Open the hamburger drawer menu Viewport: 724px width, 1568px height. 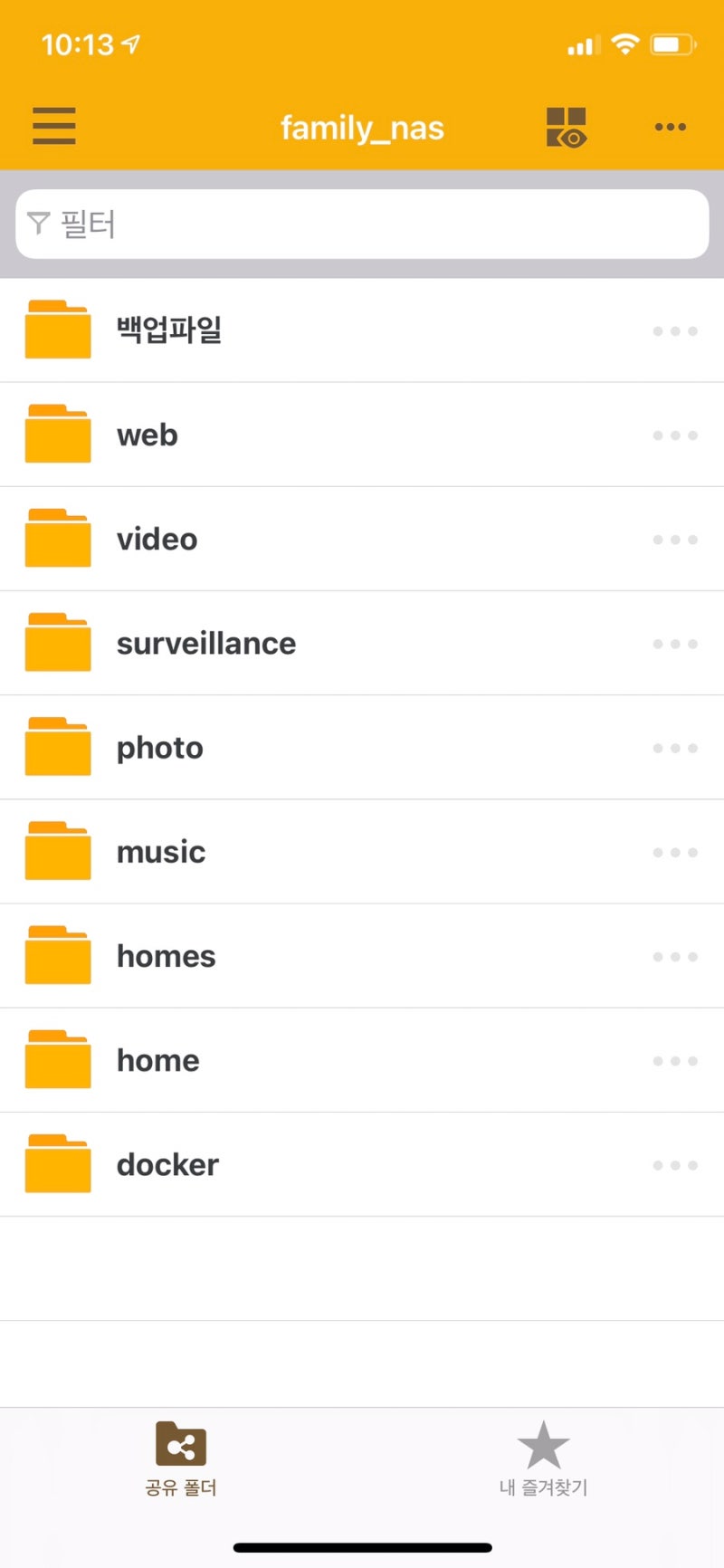[54, 126]
